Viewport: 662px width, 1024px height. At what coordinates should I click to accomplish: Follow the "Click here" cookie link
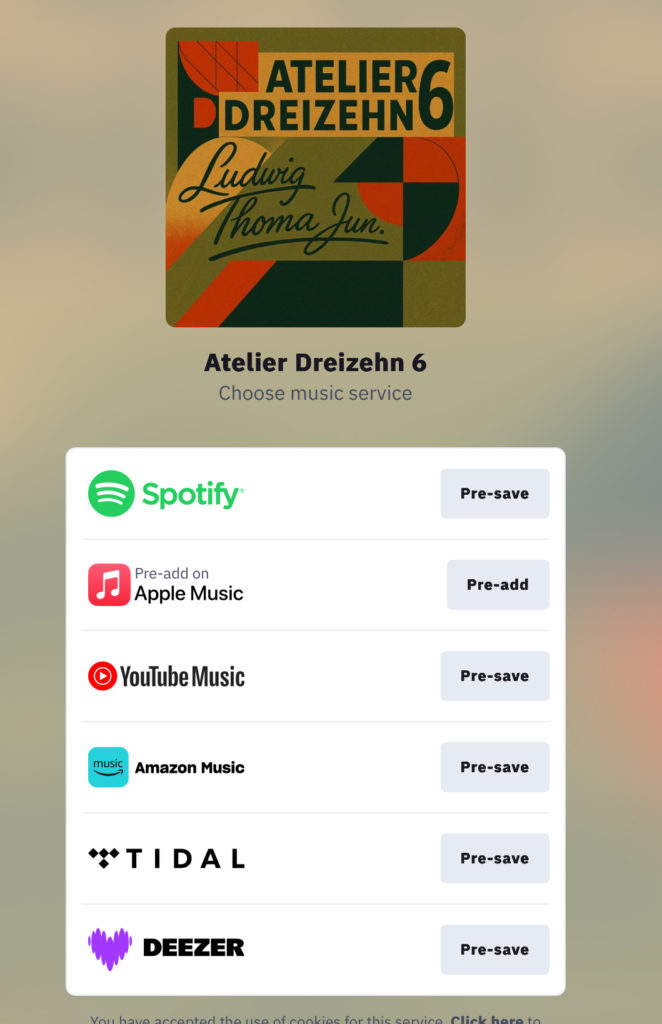[x=487, y=1019]
